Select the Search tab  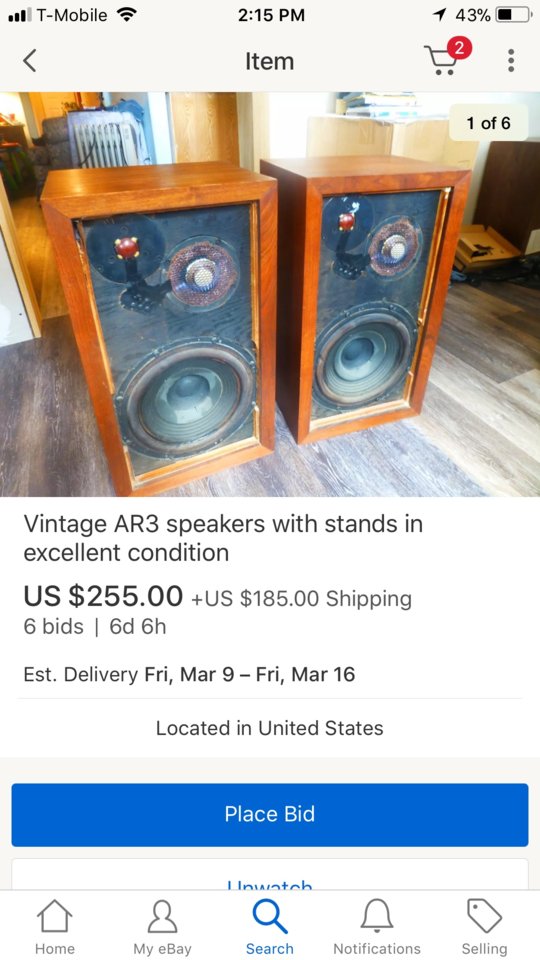(x=270, y=926)
